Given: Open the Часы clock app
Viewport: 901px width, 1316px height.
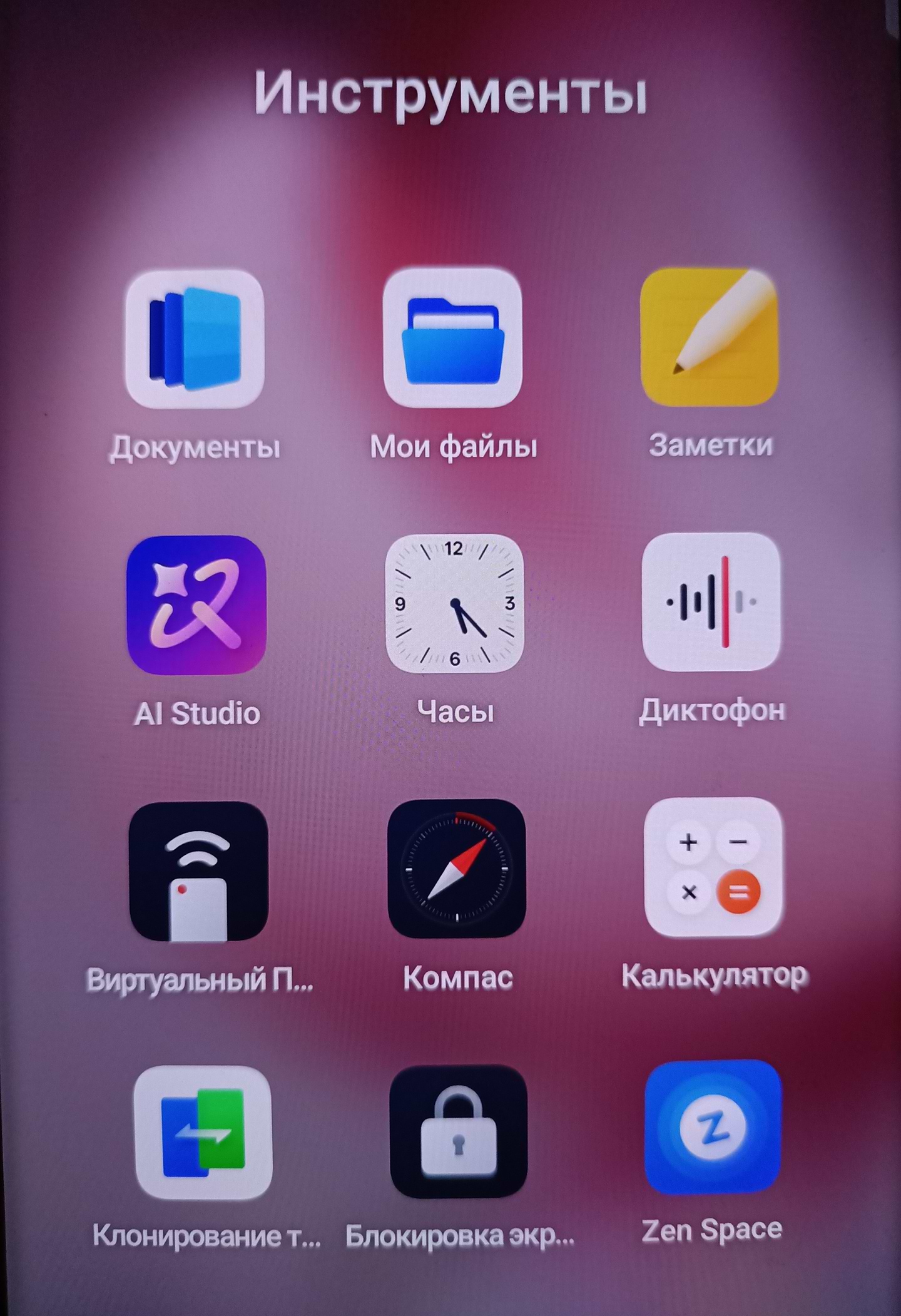Looking at the screenshot, I should (454, 603).
